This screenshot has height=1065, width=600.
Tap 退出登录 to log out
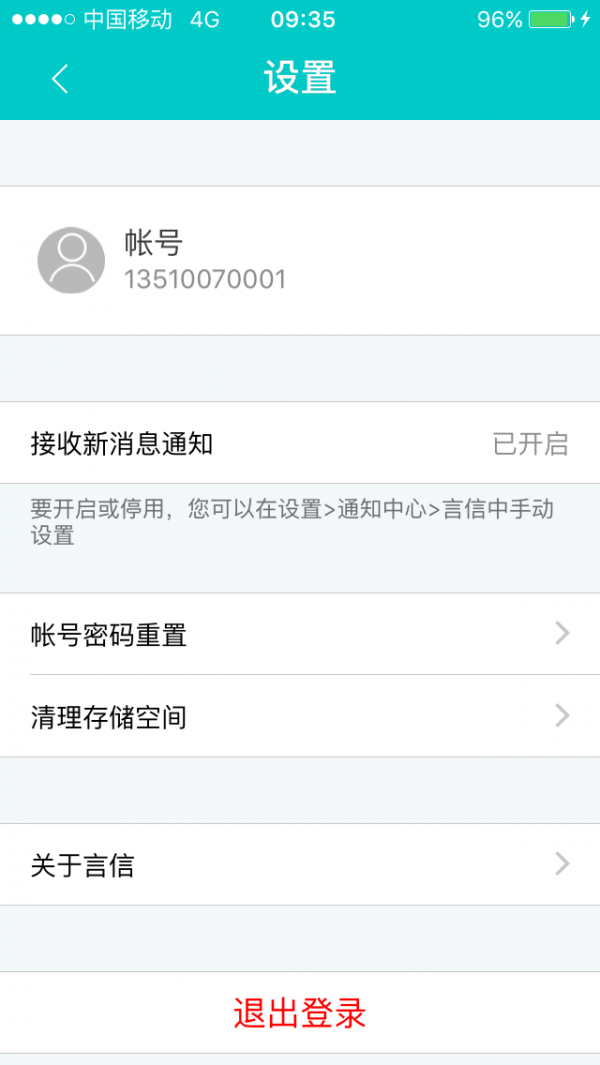[300, 1013]
